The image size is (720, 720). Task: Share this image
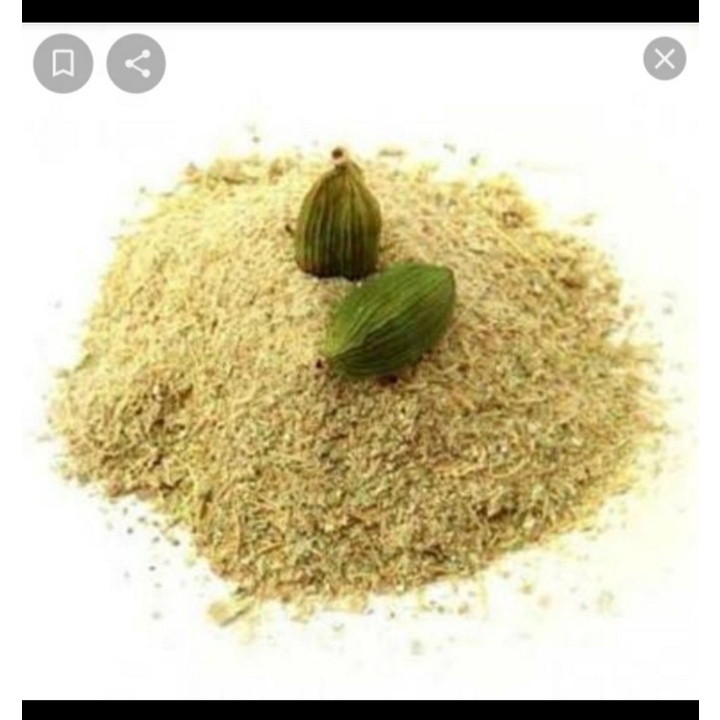(136, 64)
